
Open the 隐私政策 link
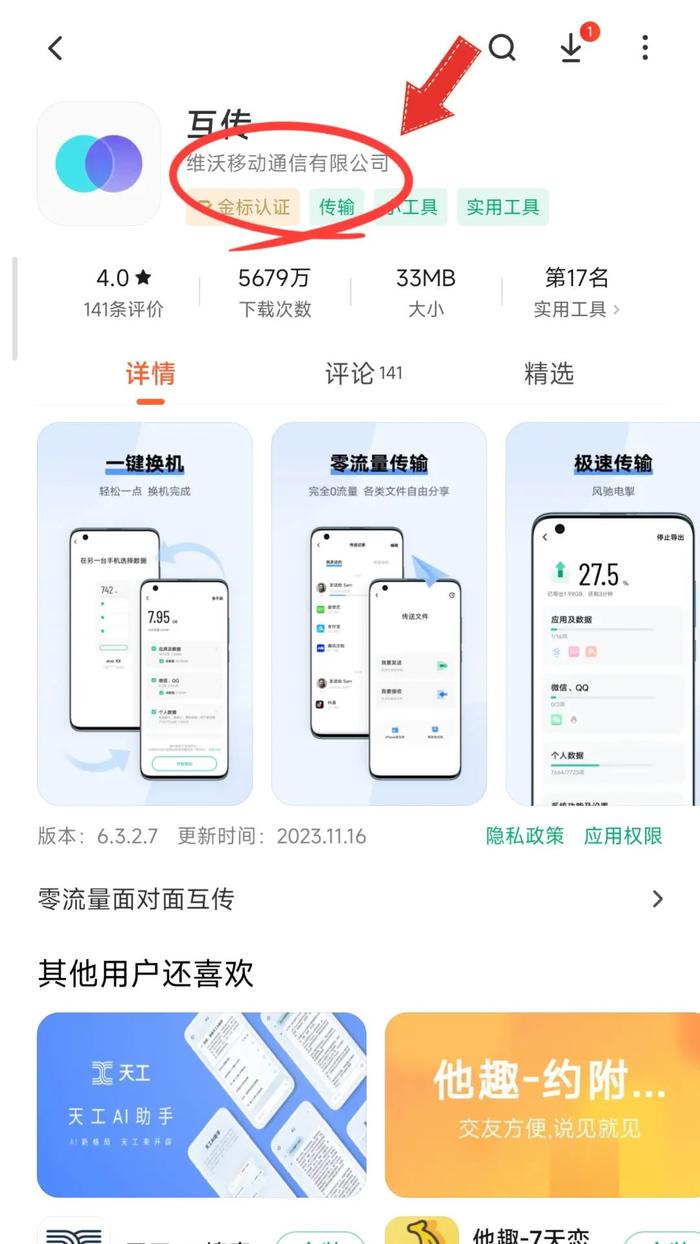click(x=525, y=836)
